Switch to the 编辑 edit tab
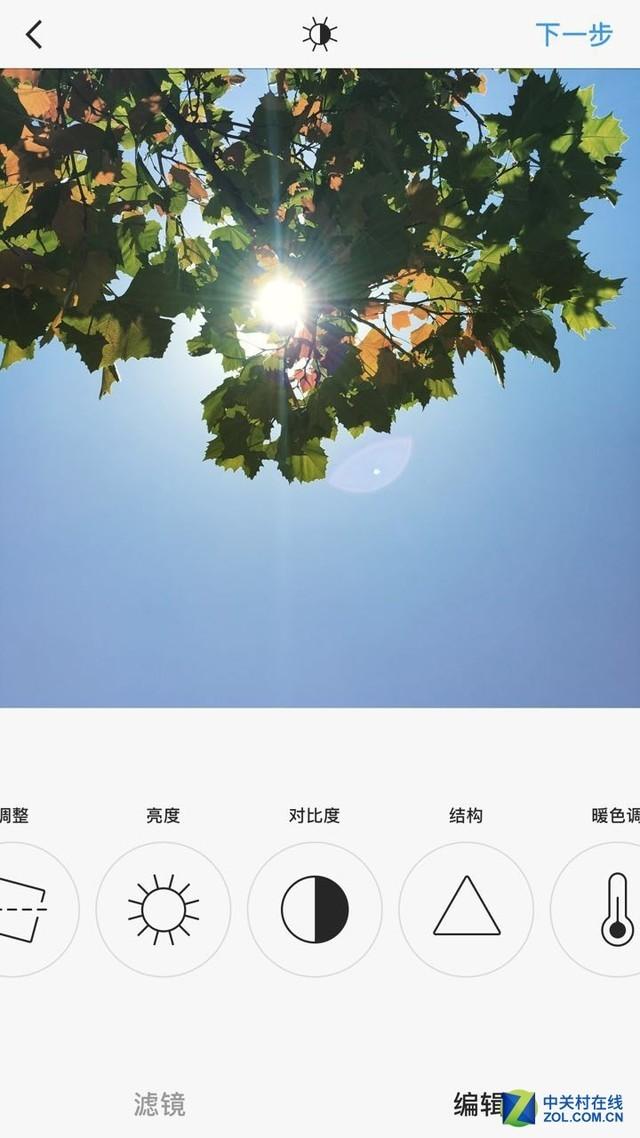The height and width of the screenshot is (1138, 640). pos(478,1104)
